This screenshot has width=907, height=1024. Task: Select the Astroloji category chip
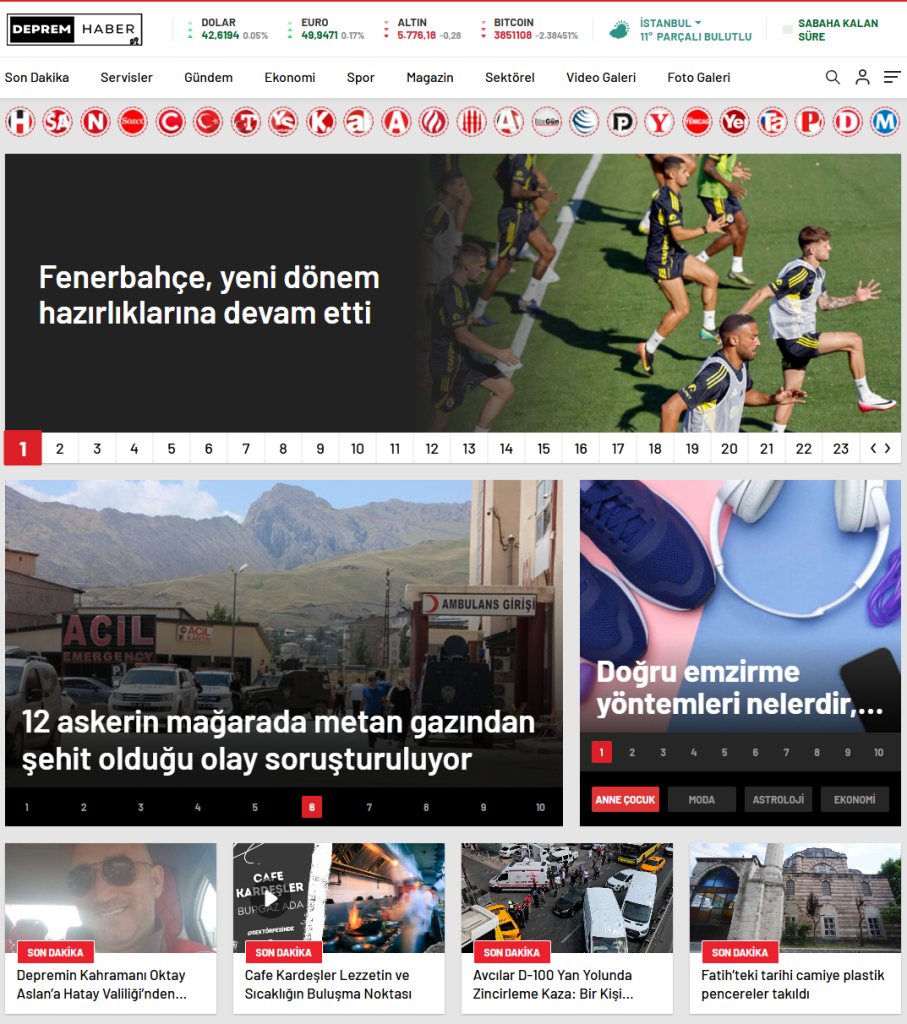[778, 800]
